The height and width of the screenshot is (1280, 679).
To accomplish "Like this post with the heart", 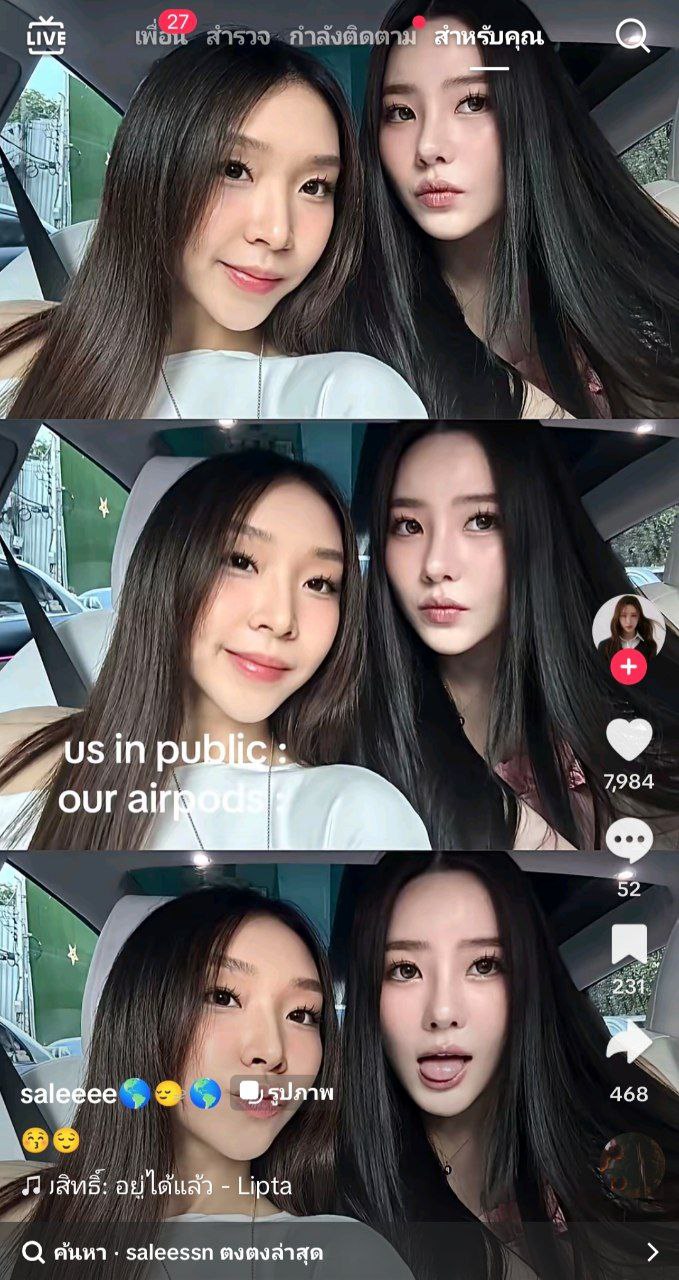I will tap(629, 740).
